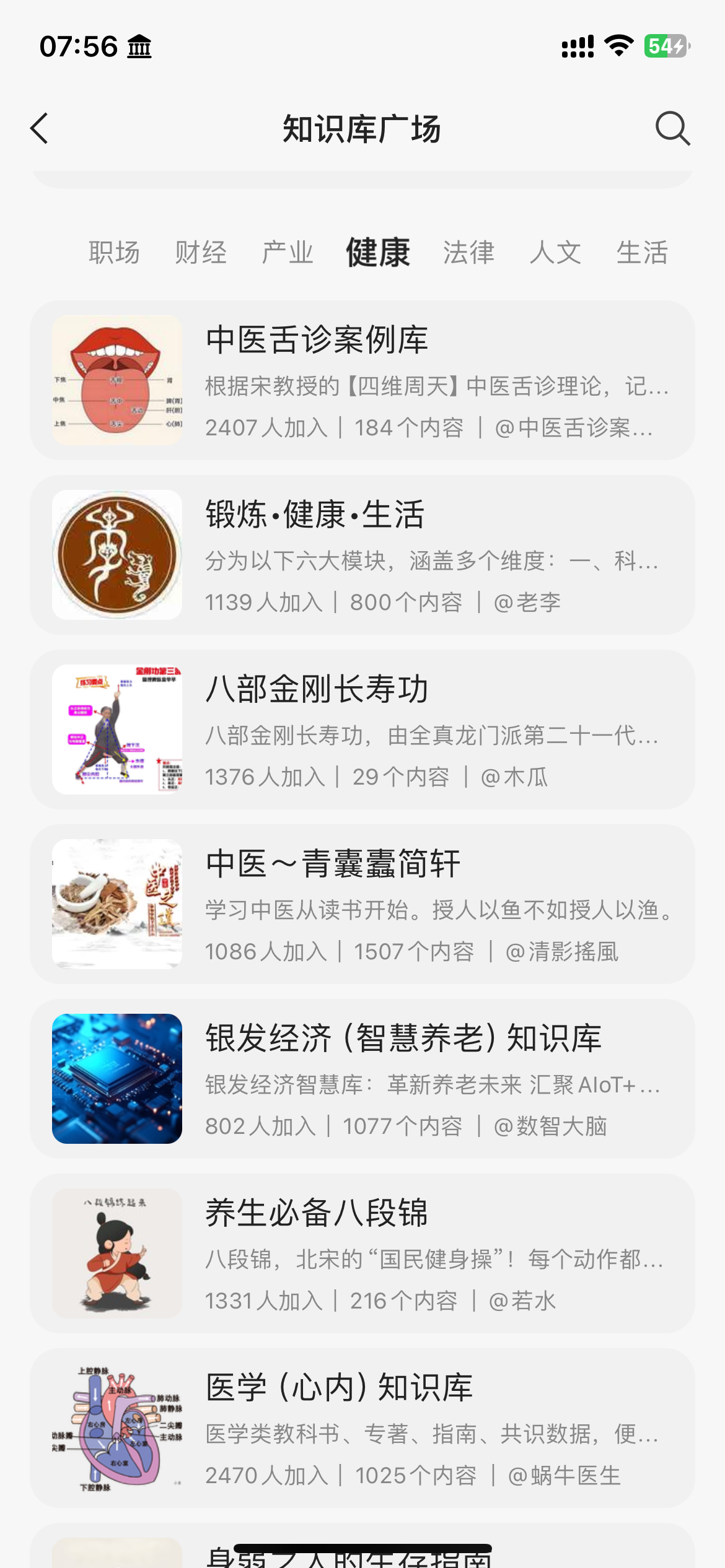This screenshot has width=725, height=1568.
Task: Open 银发经济（智慧养老）知识库
Action: tap(362, 1079)
